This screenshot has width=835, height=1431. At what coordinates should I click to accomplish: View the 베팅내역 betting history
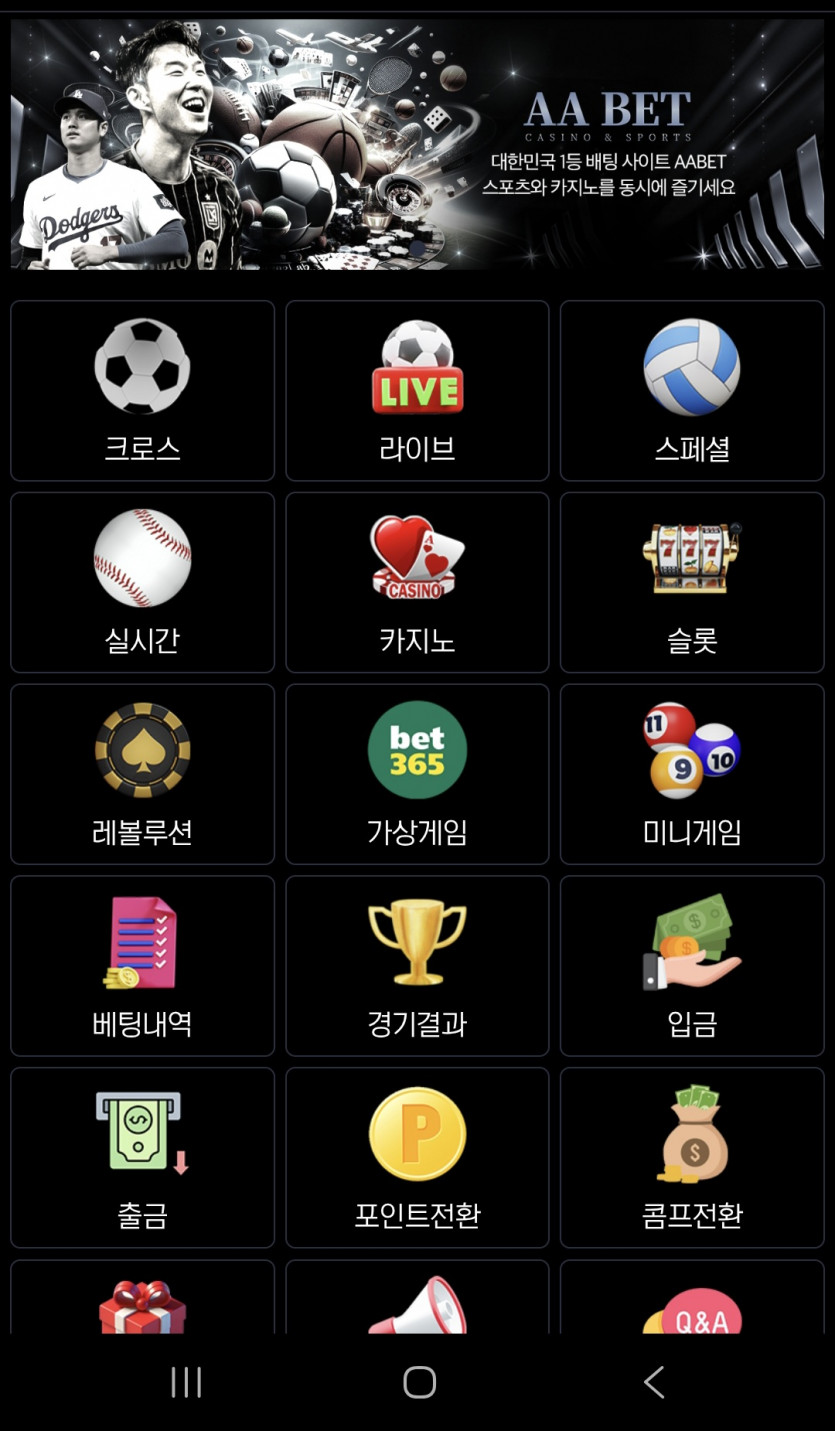(x=141, y=965)
